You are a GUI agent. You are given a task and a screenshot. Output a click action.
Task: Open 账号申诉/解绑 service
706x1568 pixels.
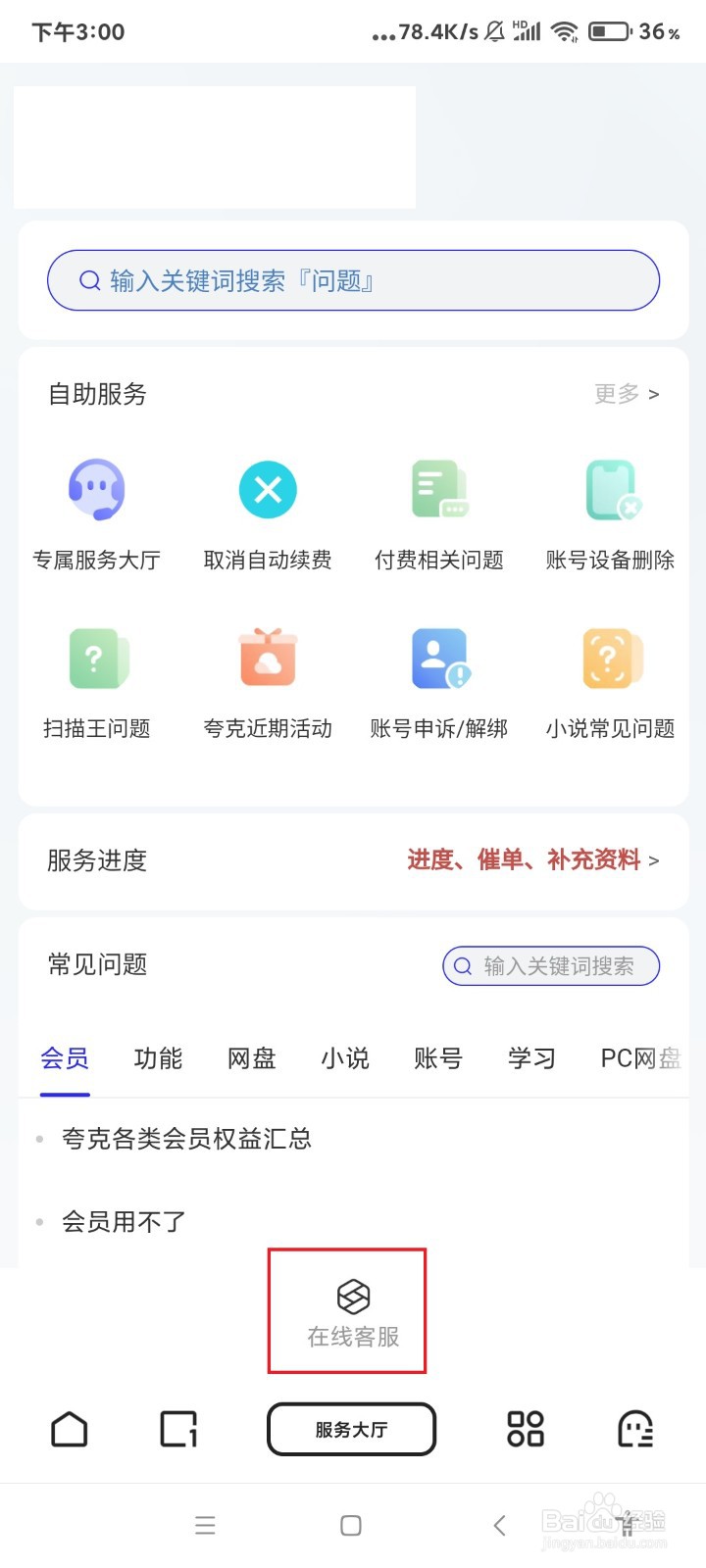(438, 678)
